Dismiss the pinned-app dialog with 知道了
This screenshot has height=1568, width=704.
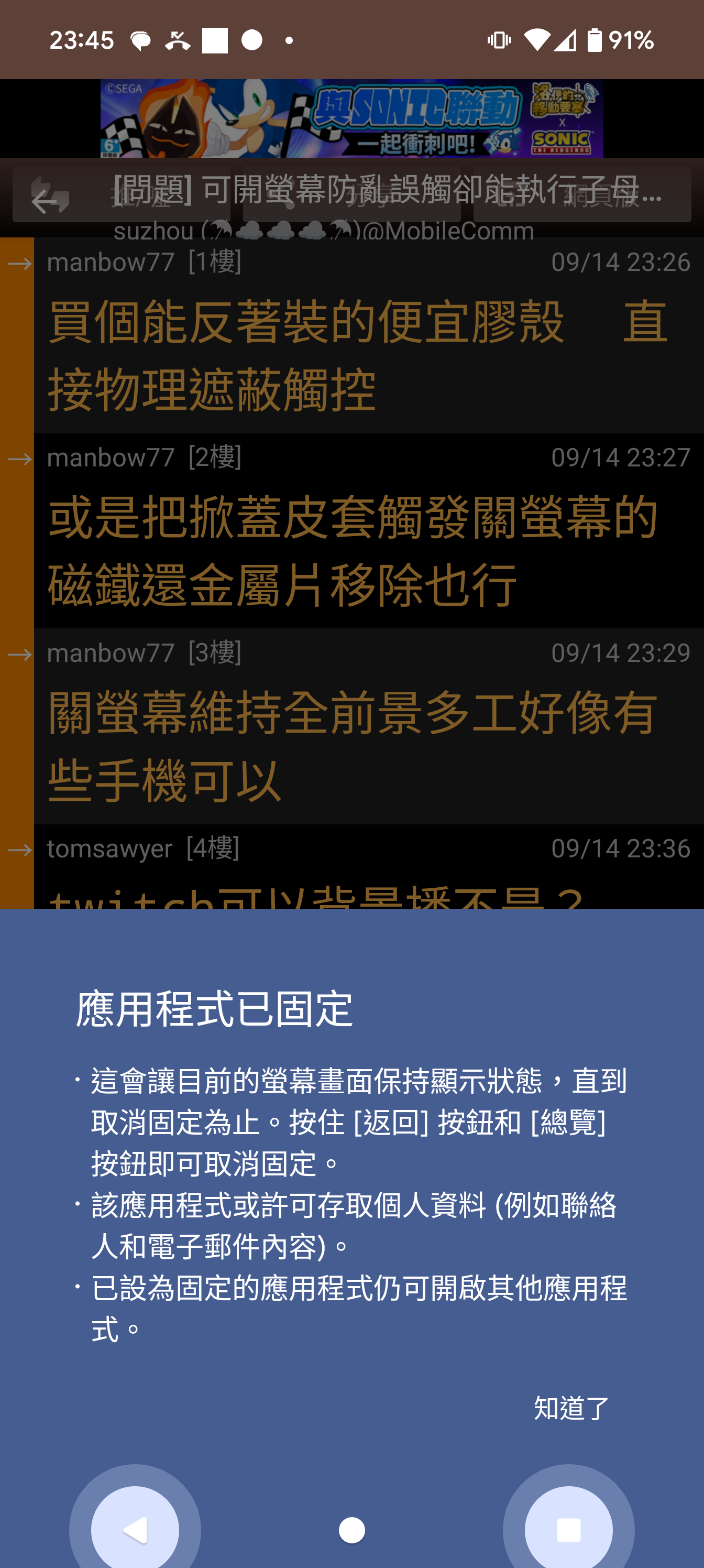(571, 1408)
